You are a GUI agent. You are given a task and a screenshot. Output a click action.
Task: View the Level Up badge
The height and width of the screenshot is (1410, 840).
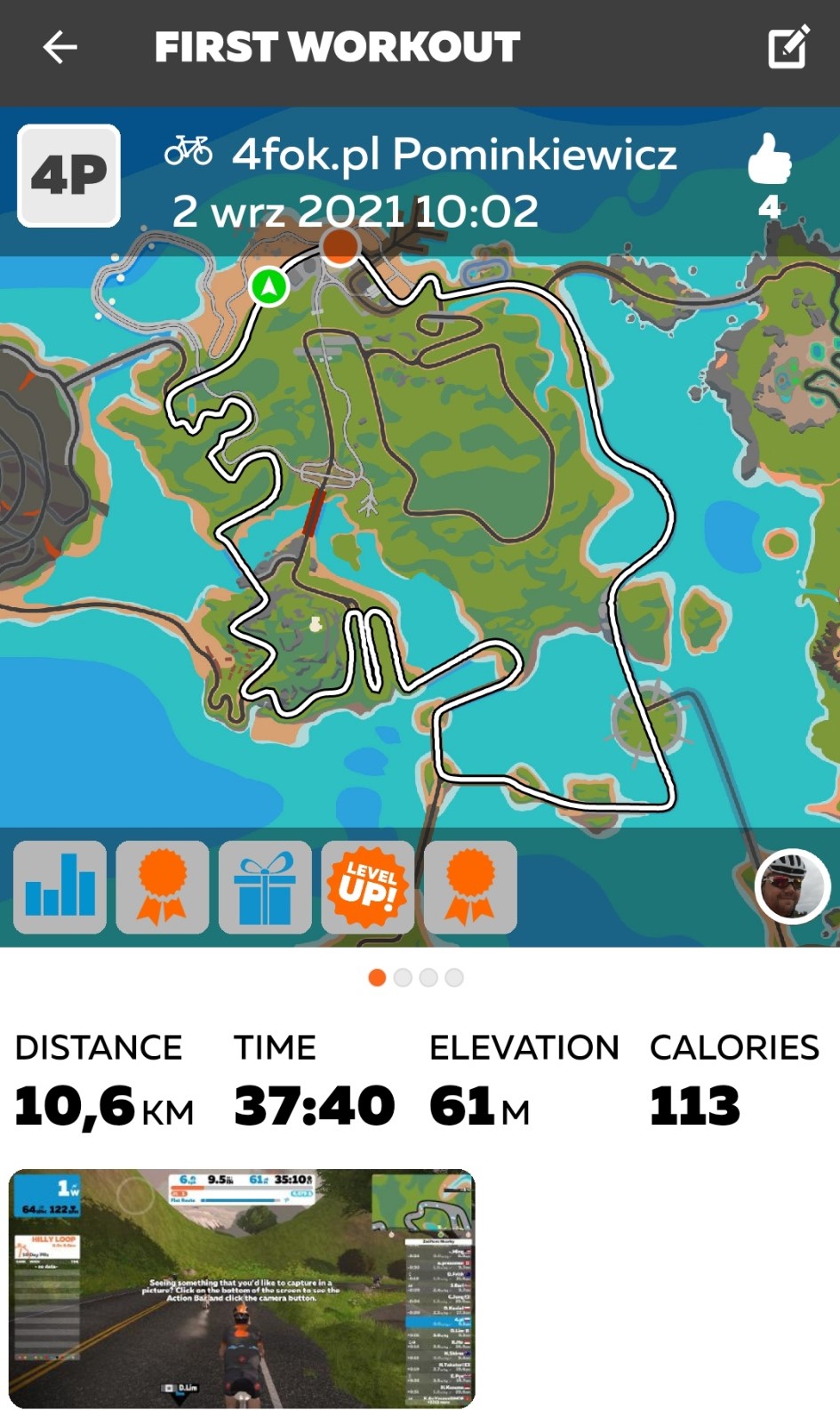pyautogui.click(x=368, y=887)
